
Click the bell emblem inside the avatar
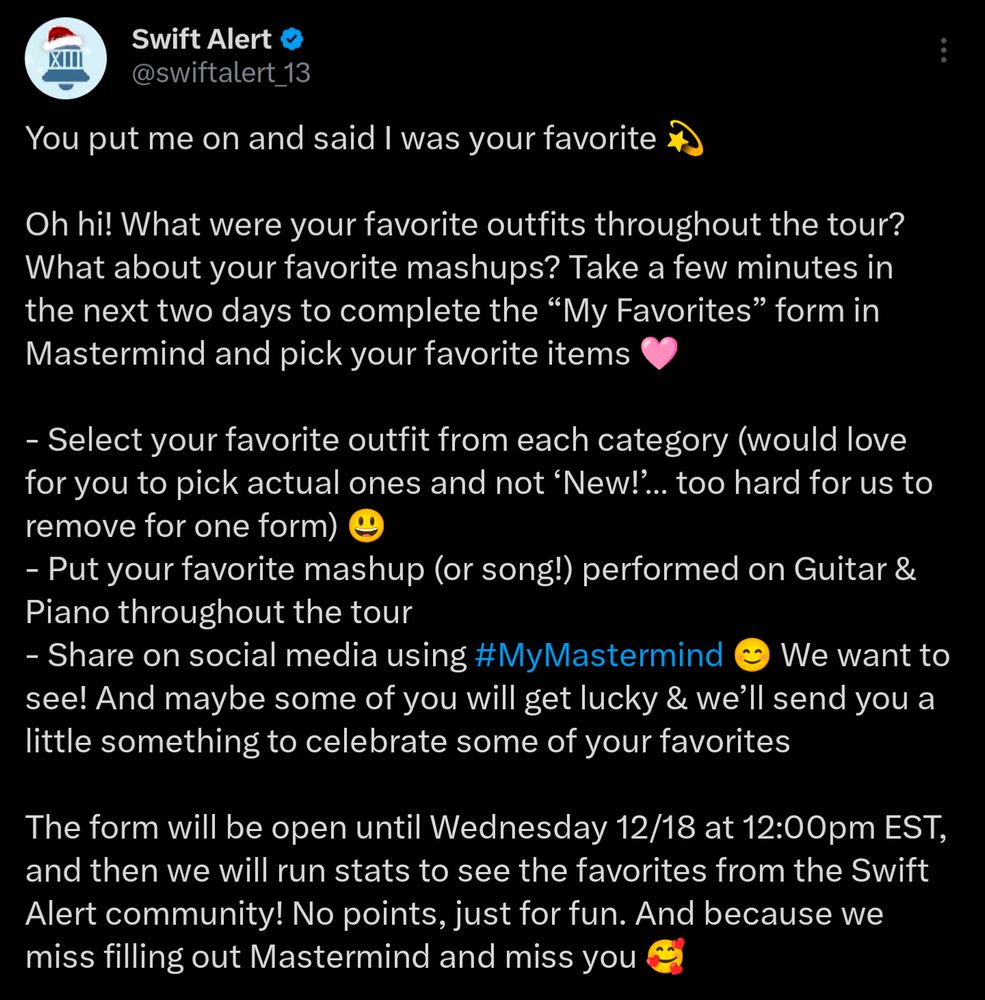click(65, 62)
